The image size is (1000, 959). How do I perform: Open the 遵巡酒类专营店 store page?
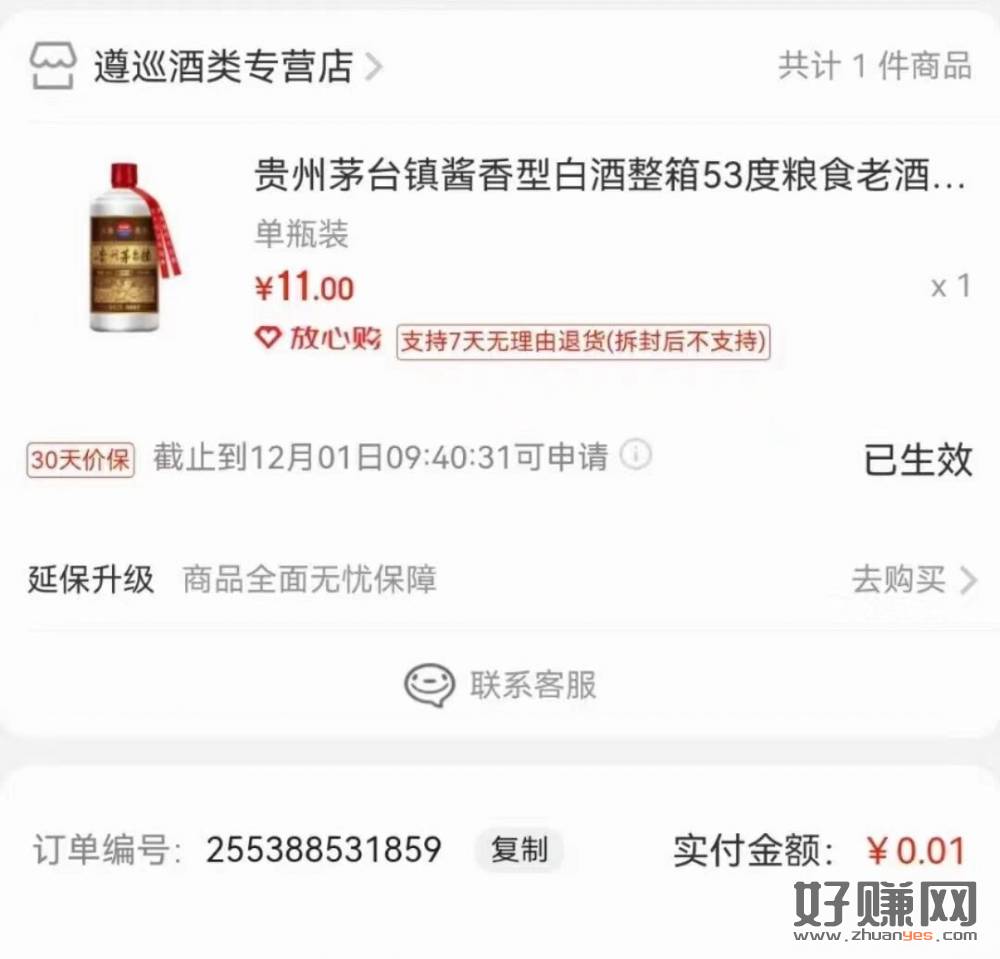[x=223, y=67]
